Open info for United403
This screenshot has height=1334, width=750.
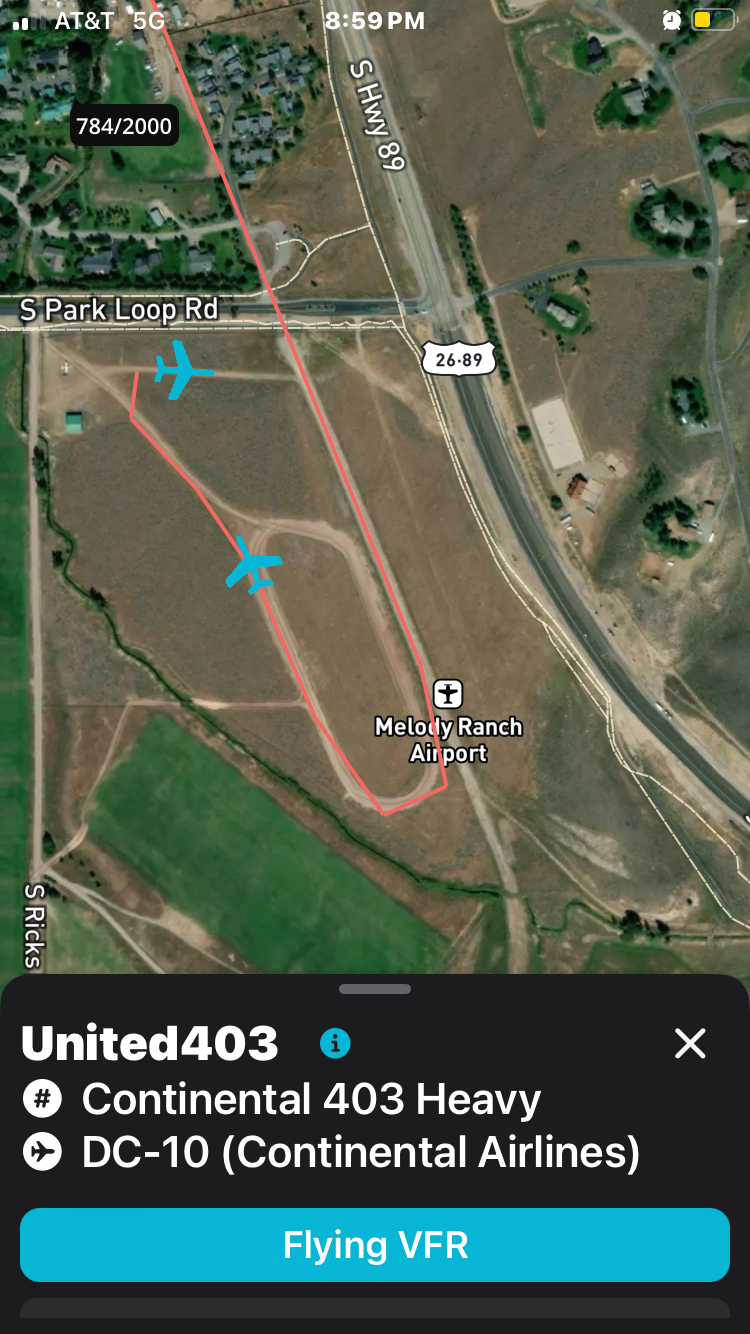click(335, 1044)
